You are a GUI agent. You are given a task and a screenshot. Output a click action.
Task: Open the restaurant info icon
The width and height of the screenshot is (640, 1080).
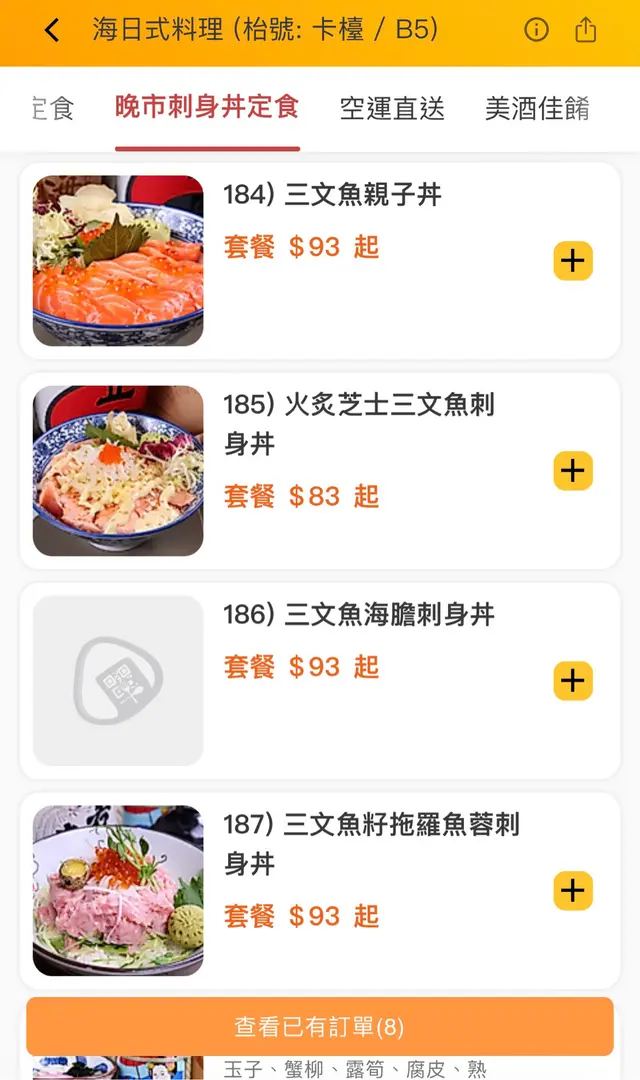click(x=537, y=31)
